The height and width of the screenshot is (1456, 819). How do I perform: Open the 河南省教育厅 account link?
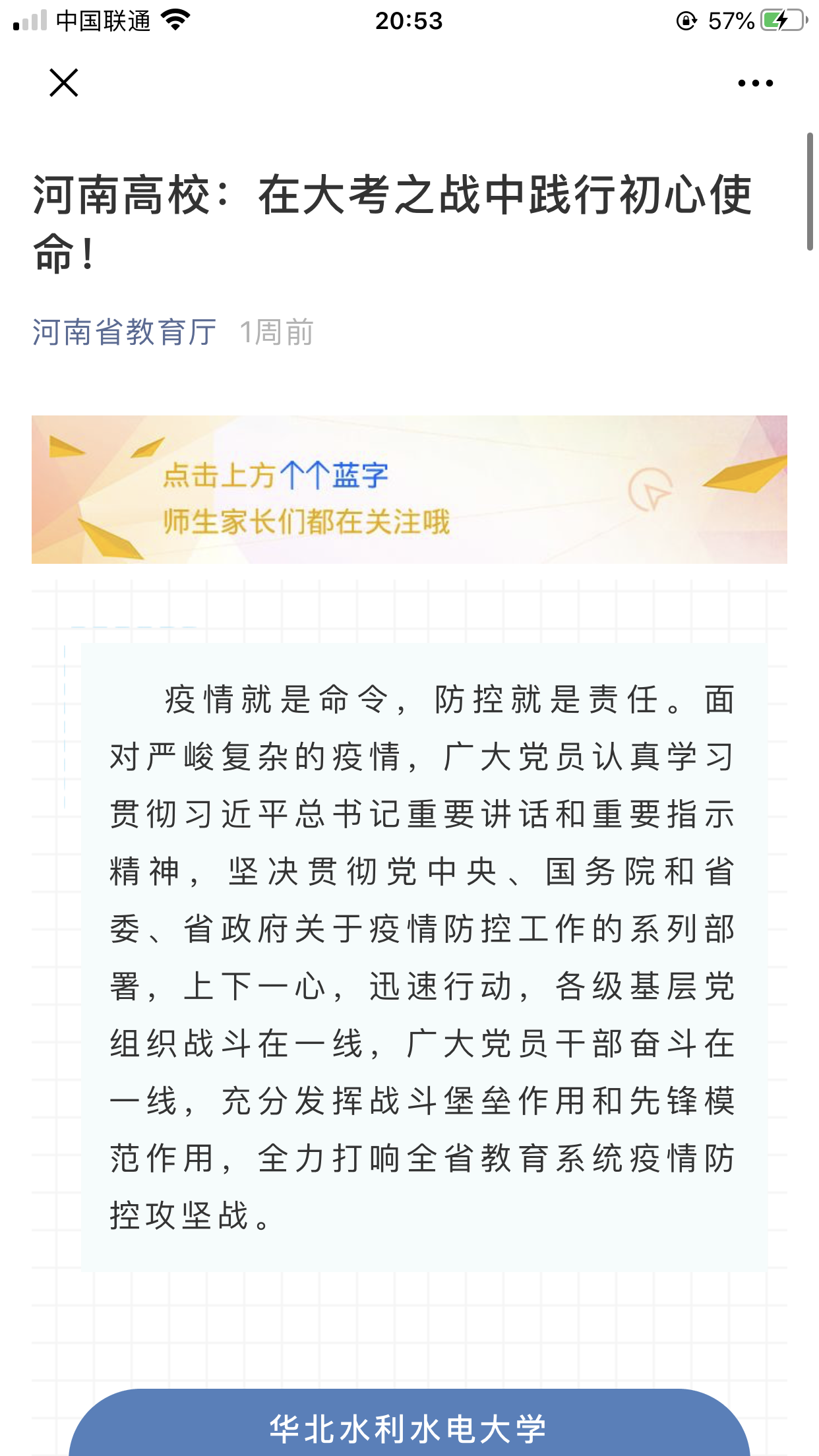[125, 332]
